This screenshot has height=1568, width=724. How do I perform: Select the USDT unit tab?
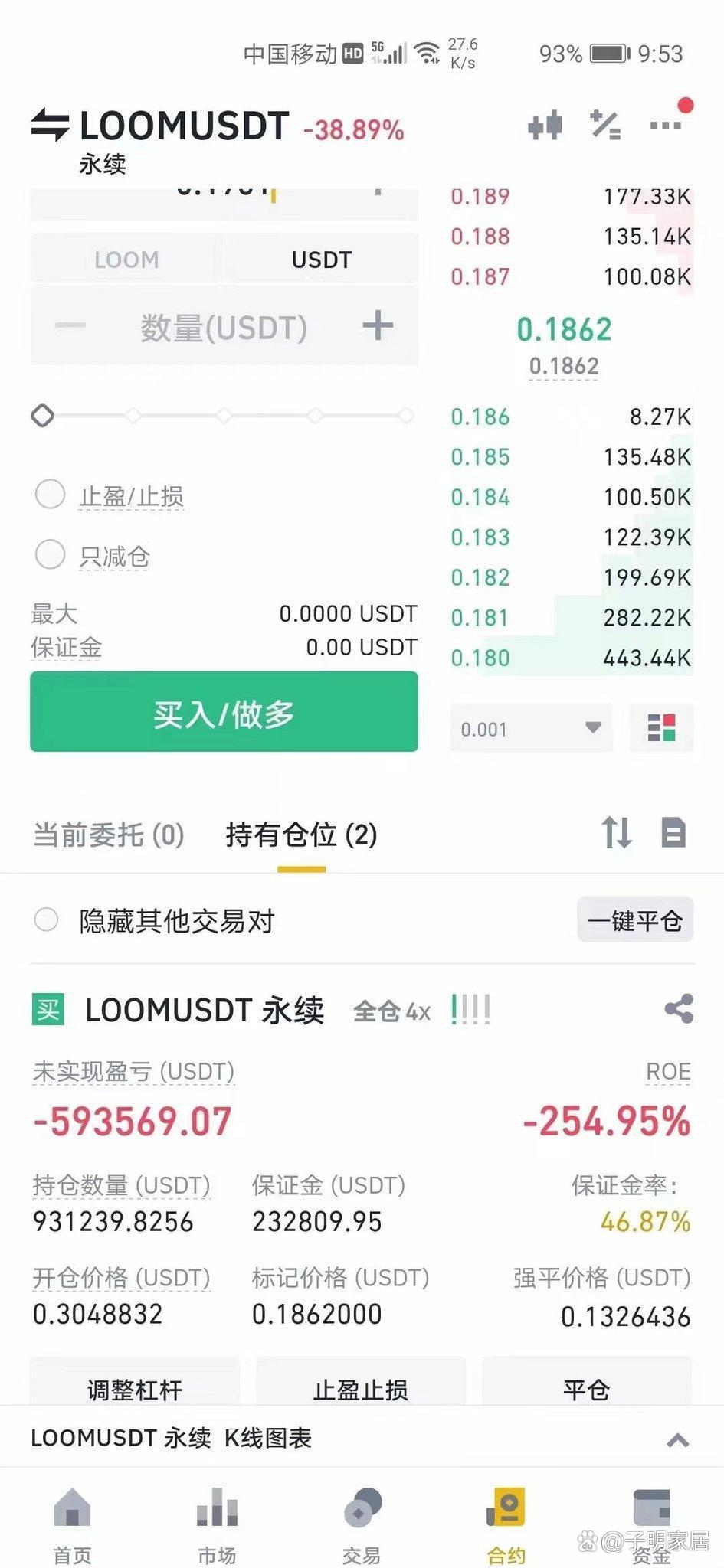[x=322, y=259]
